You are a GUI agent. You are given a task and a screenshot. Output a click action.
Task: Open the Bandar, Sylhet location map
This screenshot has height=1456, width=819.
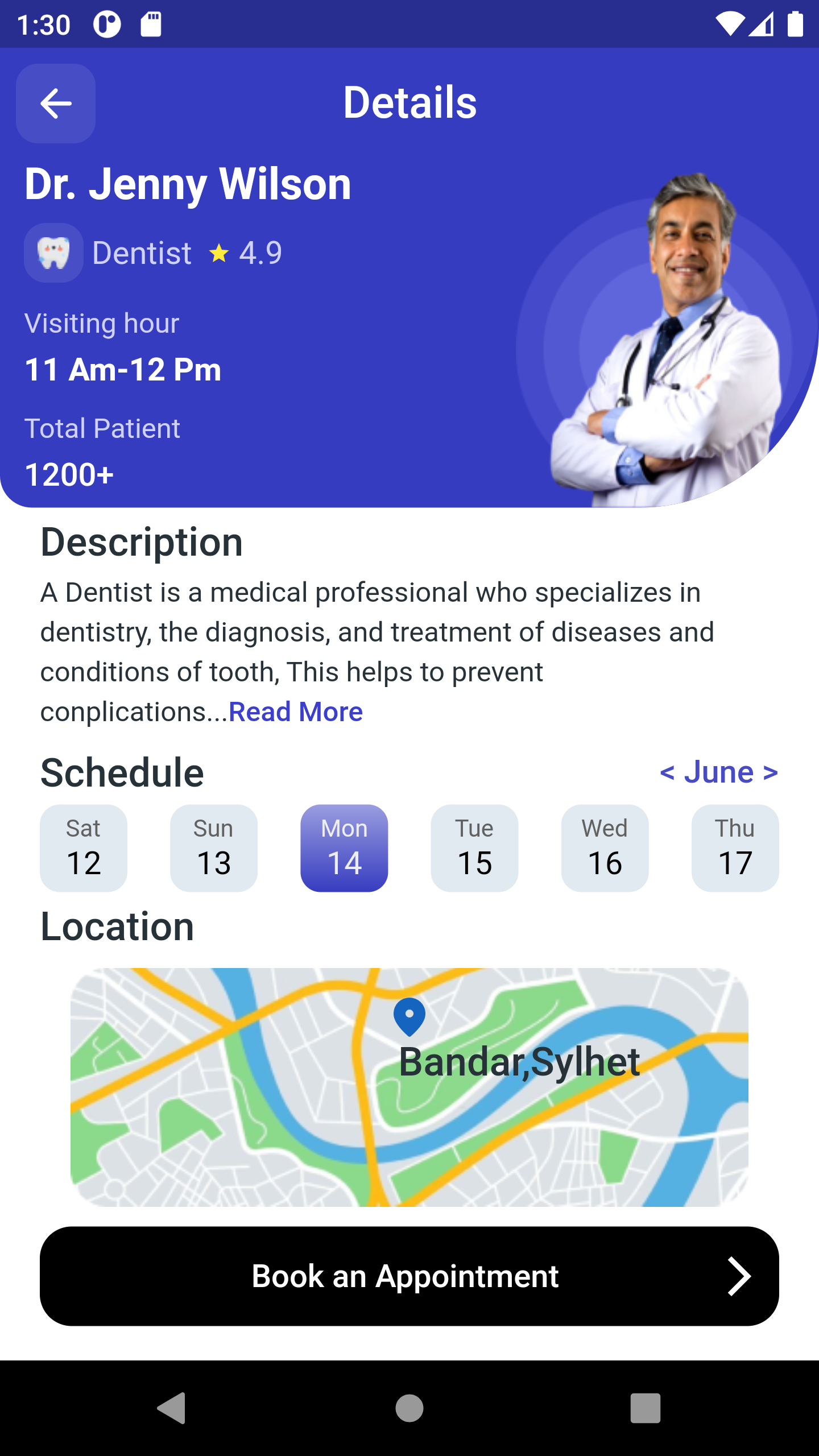point(409,1087)
